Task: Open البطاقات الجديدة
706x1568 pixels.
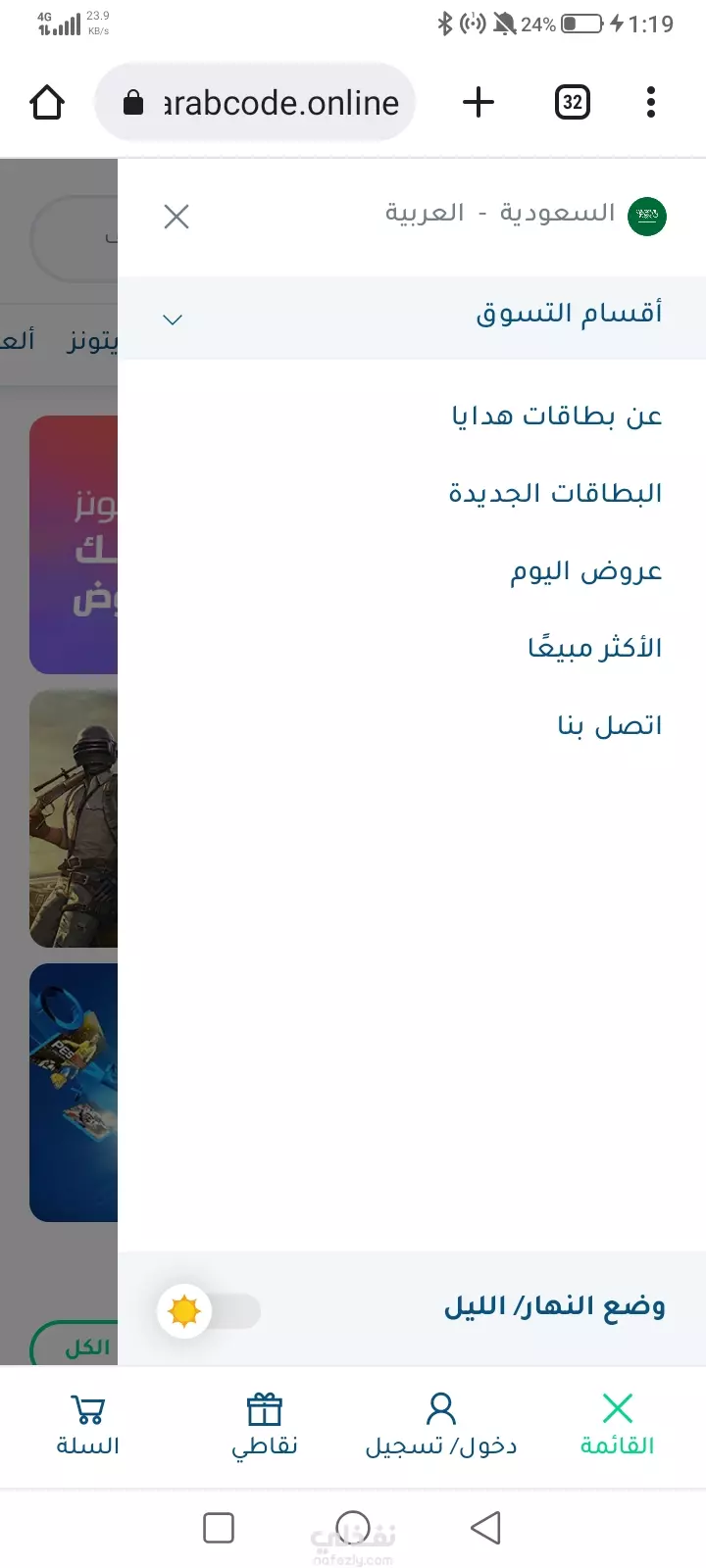Action: tap(555, 493)
